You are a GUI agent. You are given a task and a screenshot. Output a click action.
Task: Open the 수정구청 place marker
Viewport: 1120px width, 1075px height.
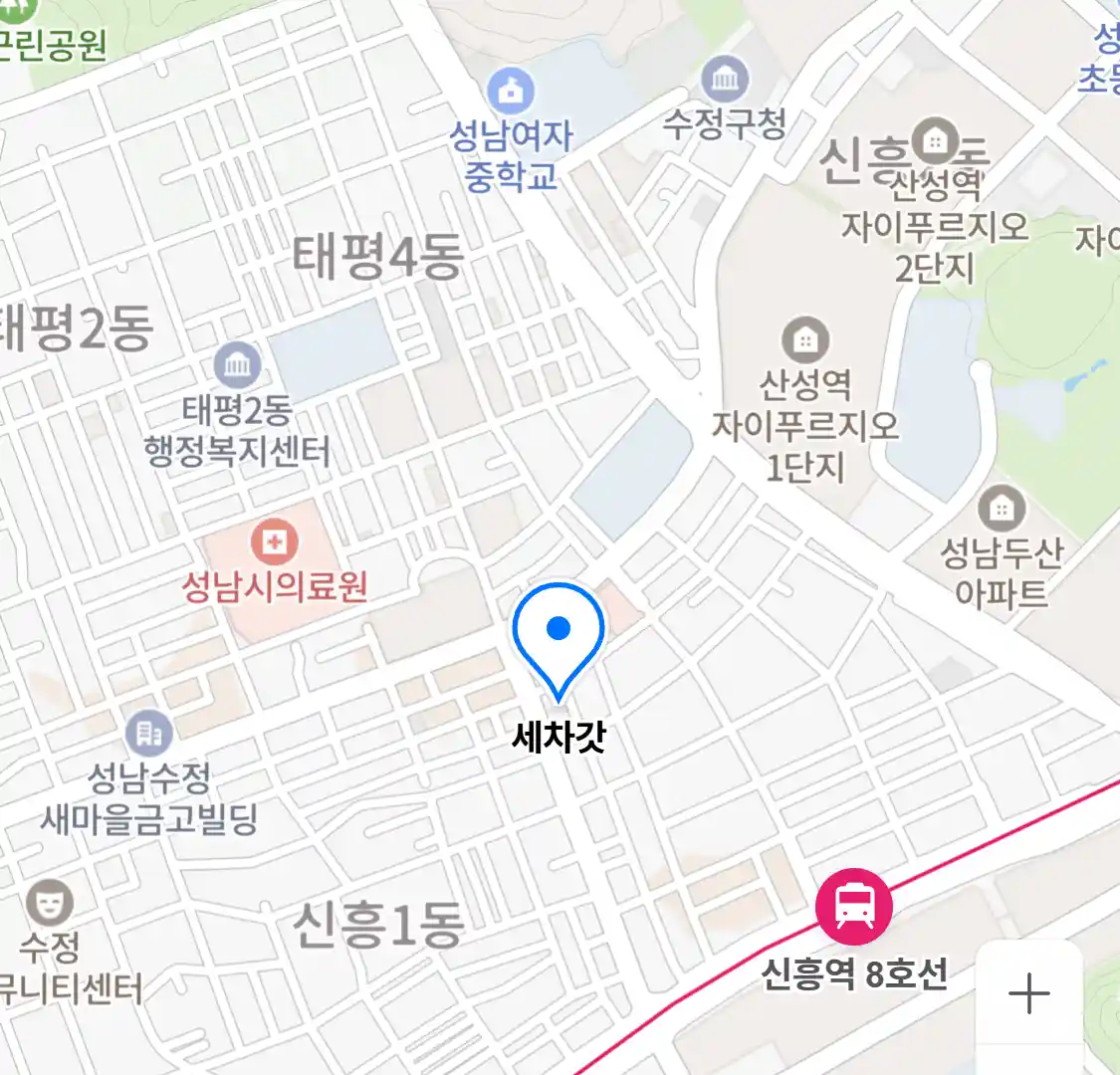pos(726,78)
